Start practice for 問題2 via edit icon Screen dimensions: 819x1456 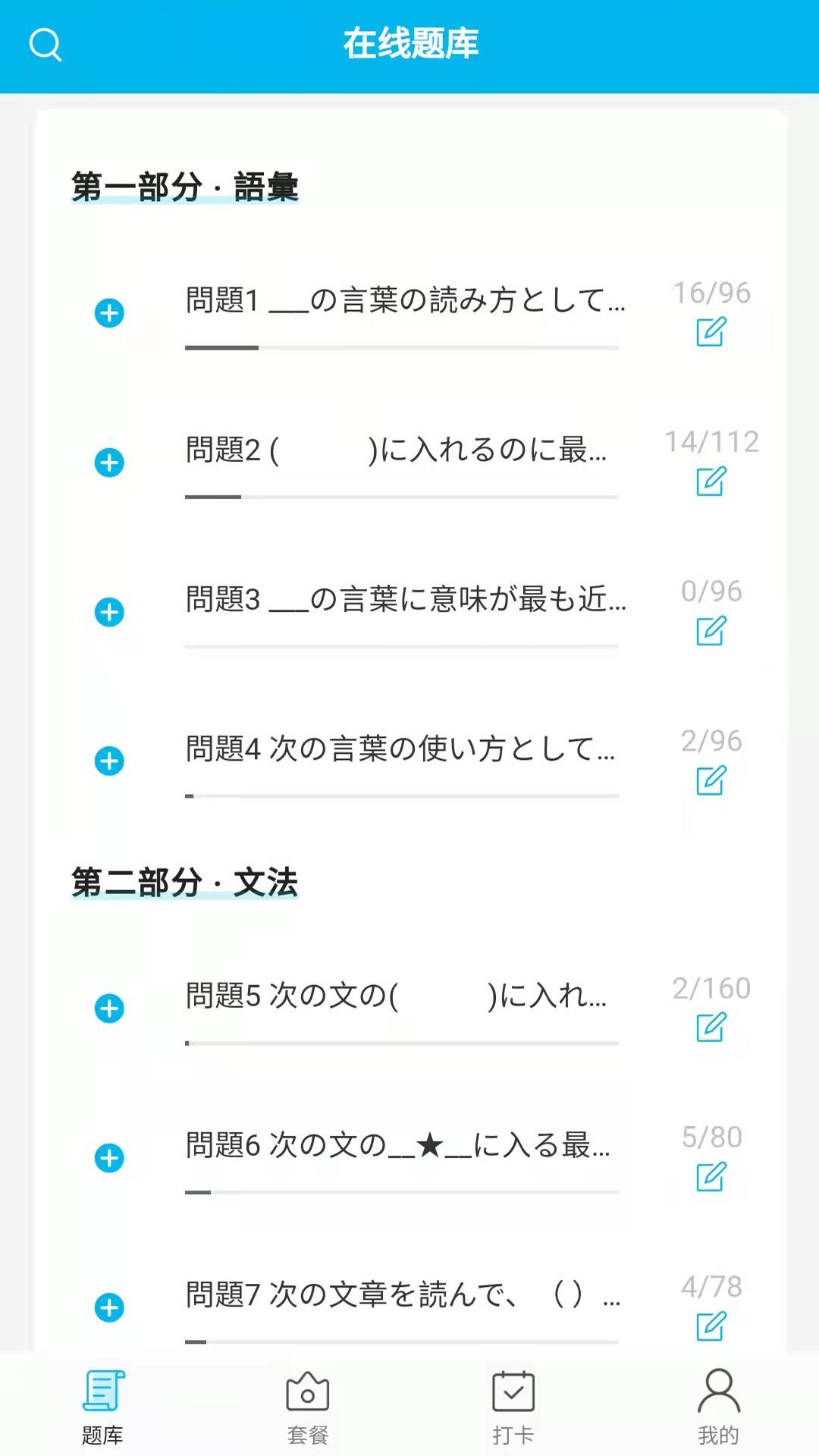[x=711, y=482]
